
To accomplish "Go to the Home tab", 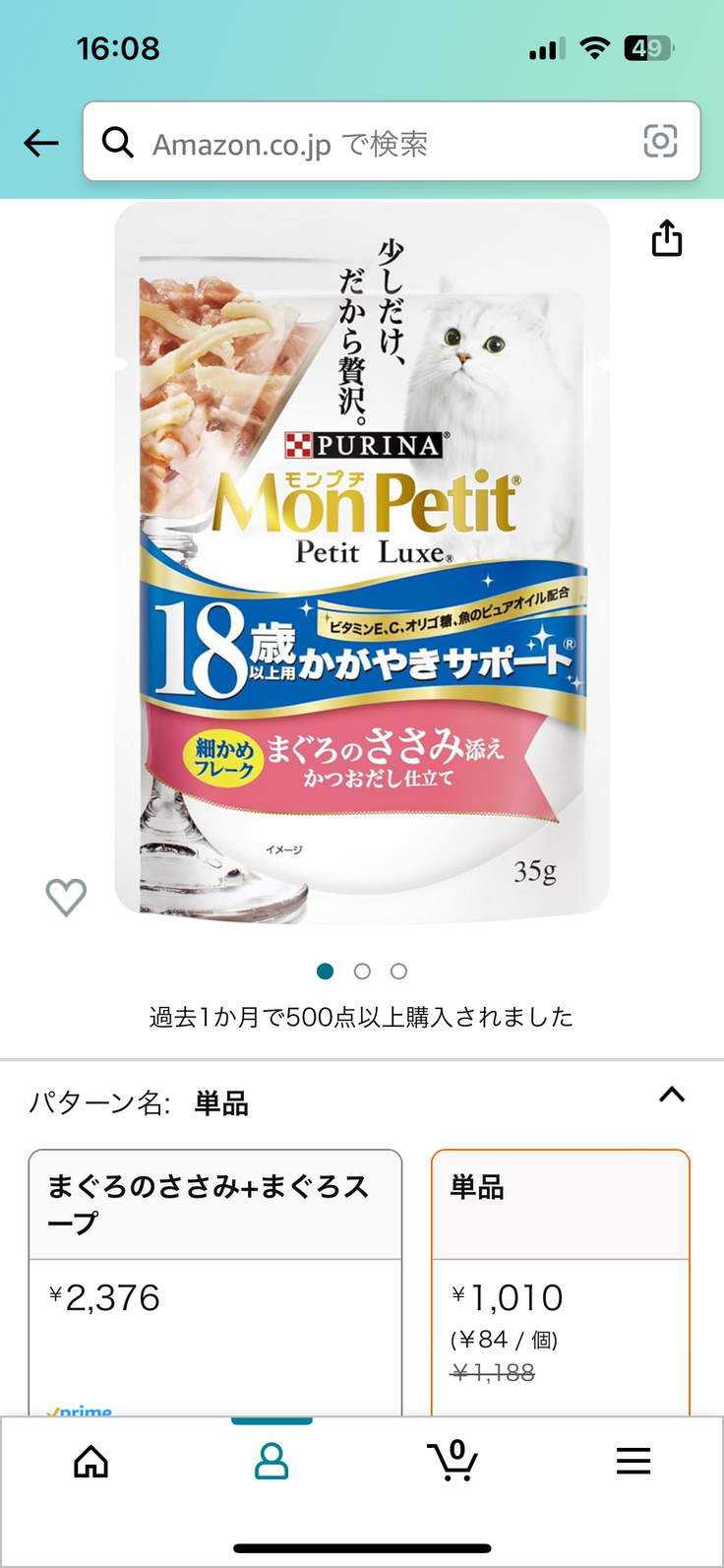I will coord(90,1462).
